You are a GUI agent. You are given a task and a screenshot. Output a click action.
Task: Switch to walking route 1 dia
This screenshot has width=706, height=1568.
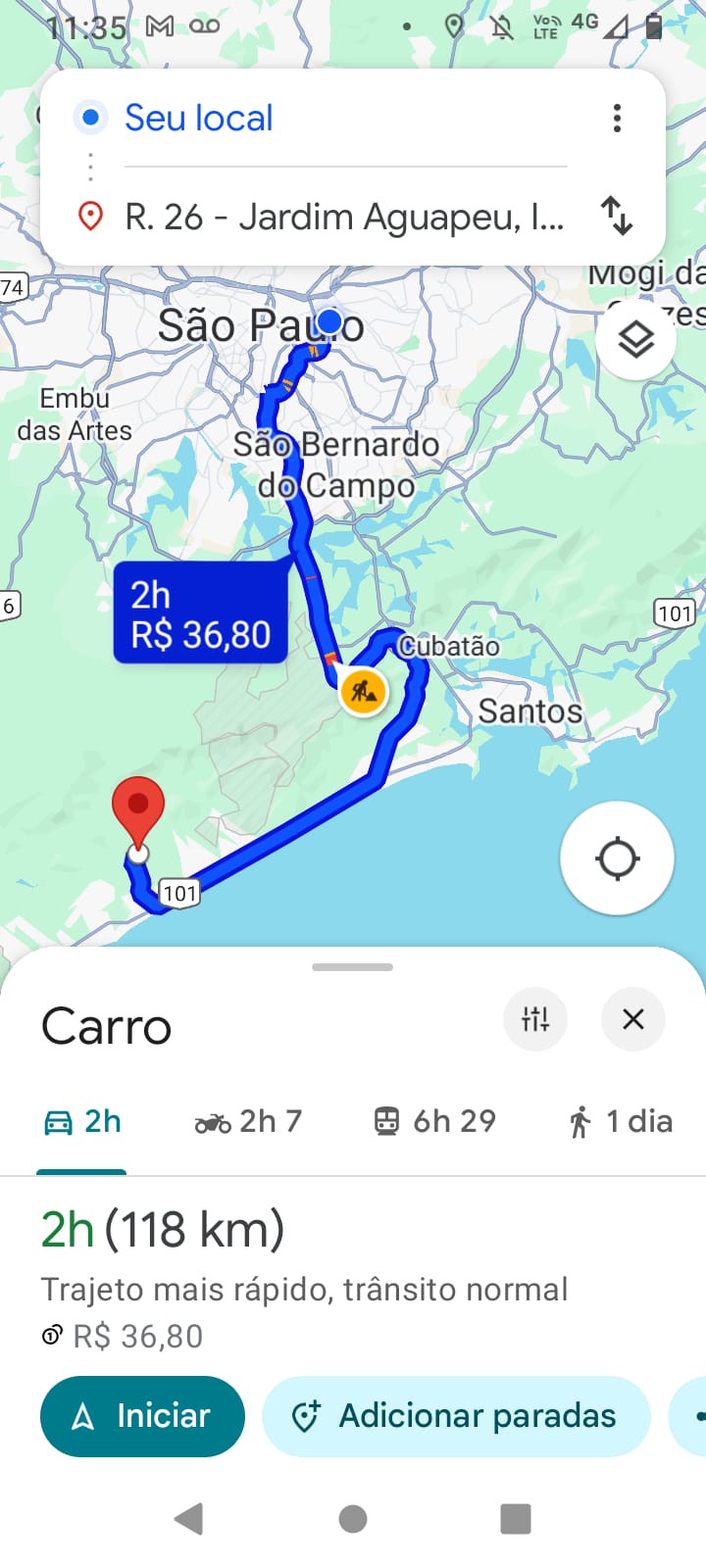pos(621,1121)
